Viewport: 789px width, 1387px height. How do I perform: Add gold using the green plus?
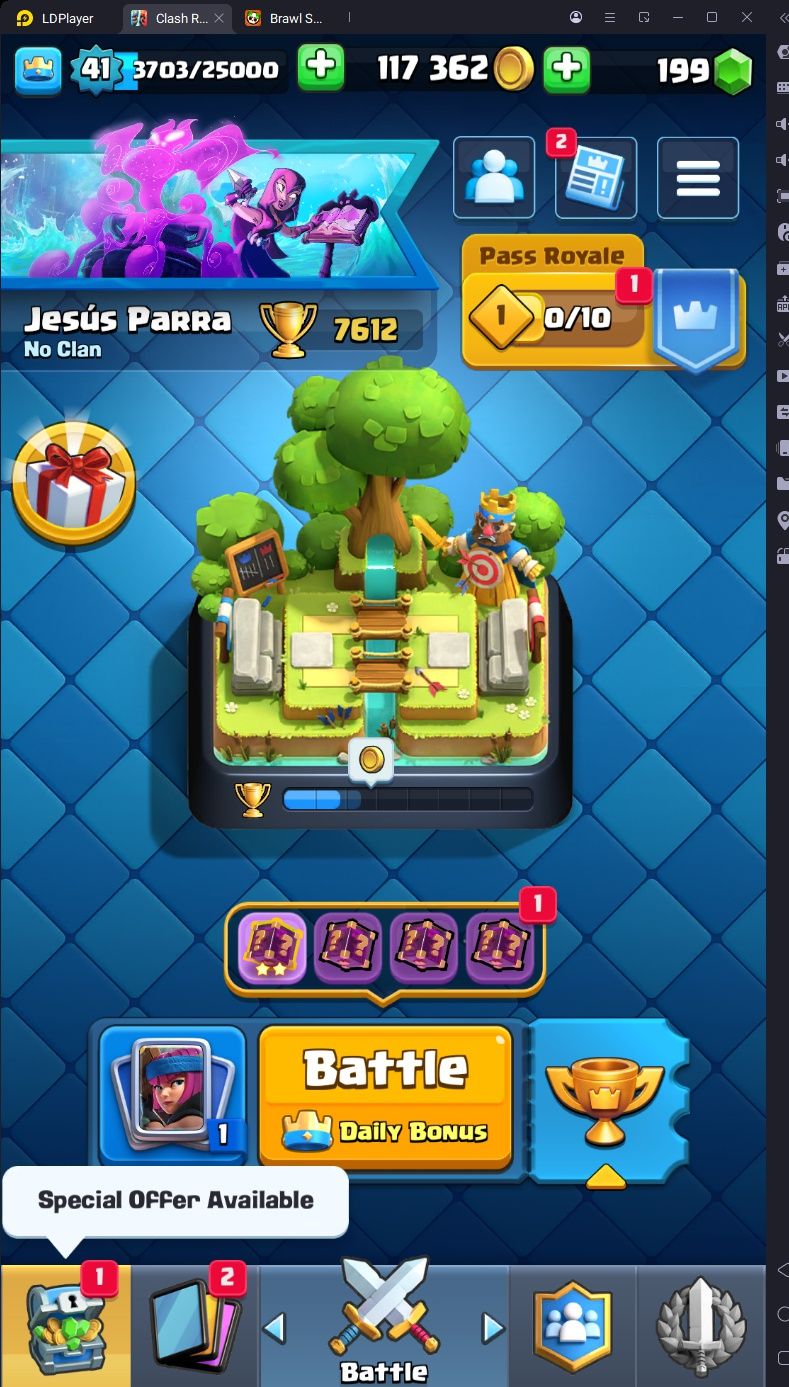click(x=567, y=68)
